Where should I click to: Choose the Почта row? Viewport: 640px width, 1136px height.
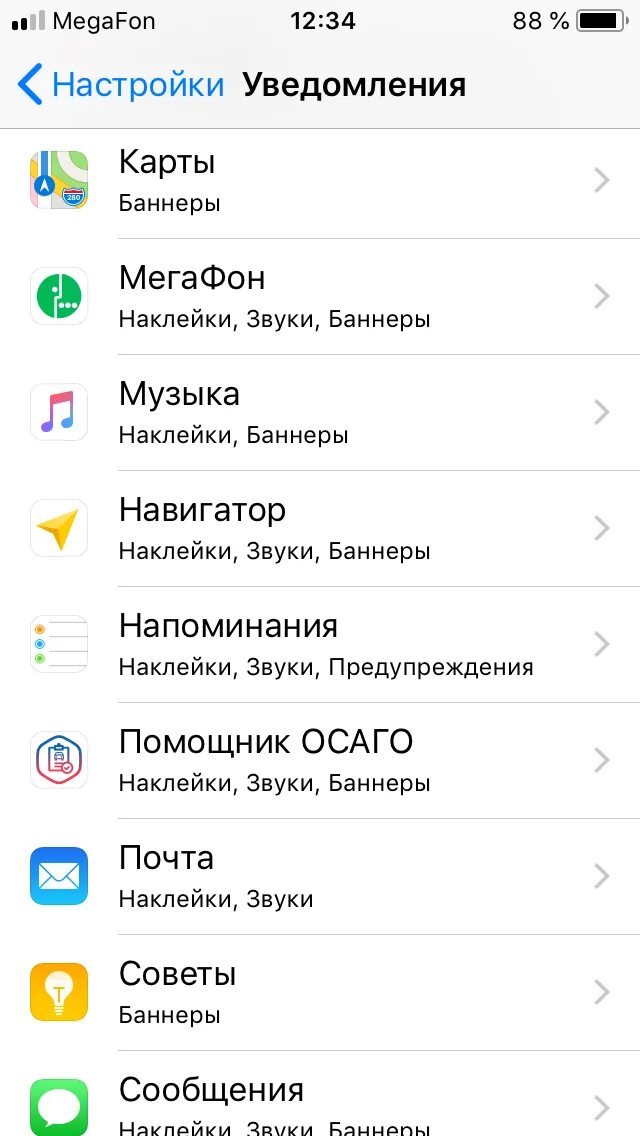pos(320,877)
